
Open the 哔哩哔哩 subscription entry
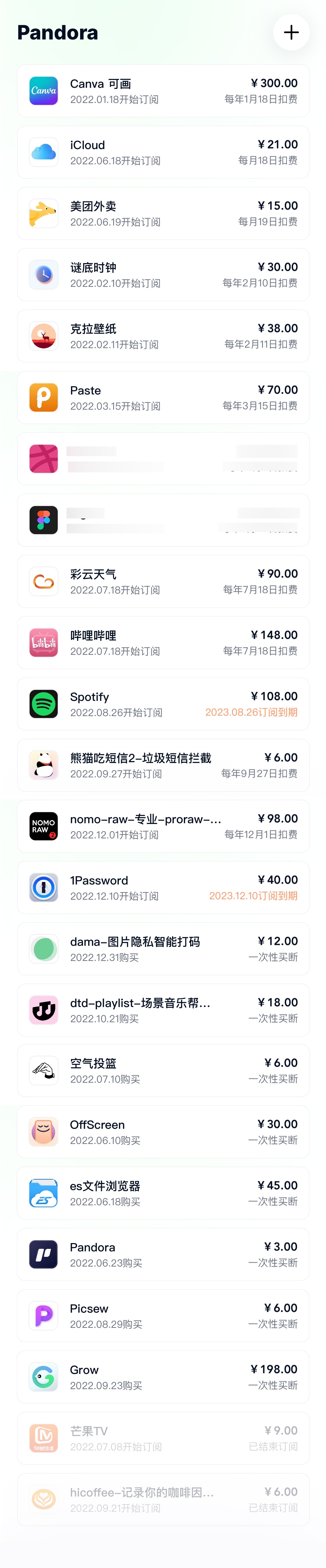163,643
